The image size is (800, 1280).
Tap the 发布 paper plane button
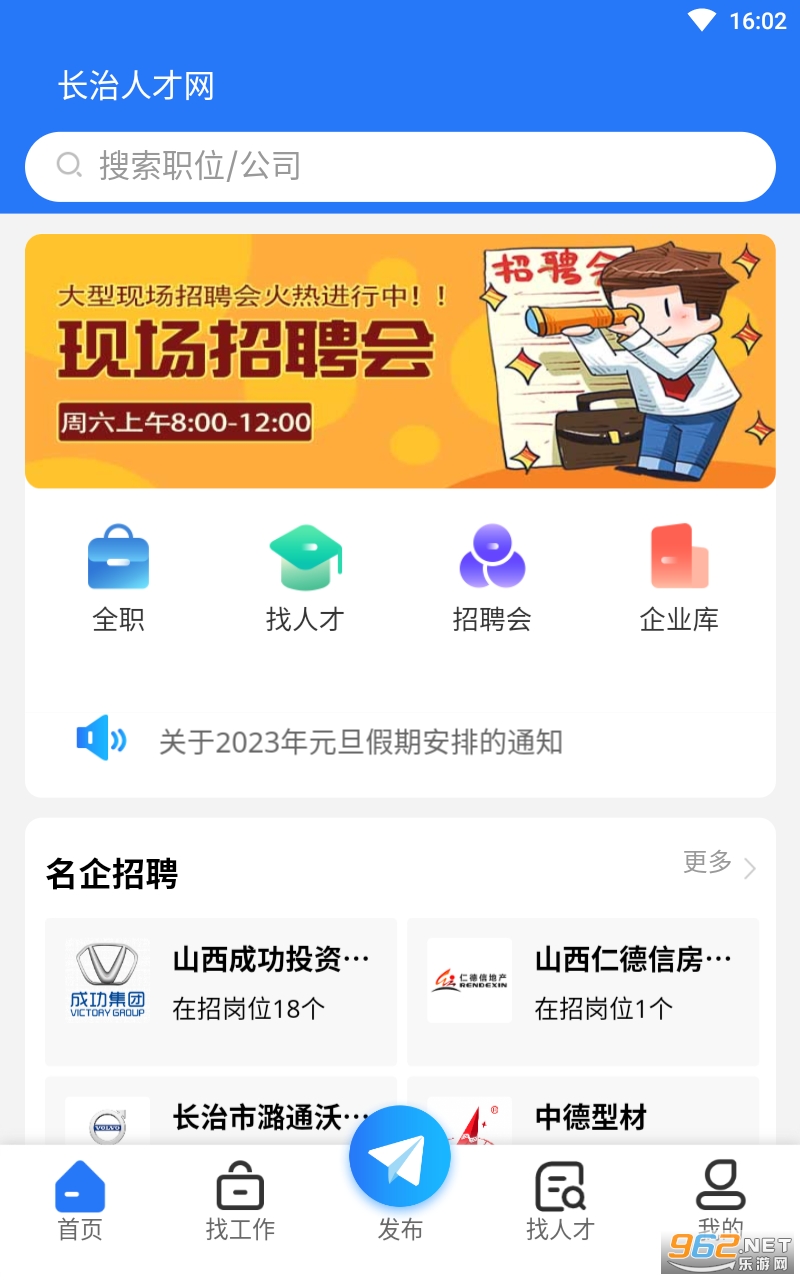[400, 1160]
